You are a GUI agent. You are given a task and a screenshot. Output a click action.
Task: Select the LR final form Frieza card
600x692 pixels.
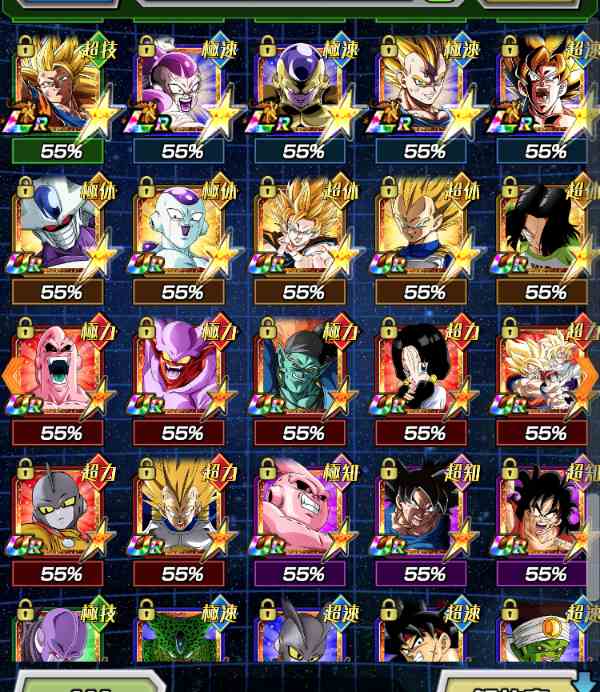tap(181, 92)
